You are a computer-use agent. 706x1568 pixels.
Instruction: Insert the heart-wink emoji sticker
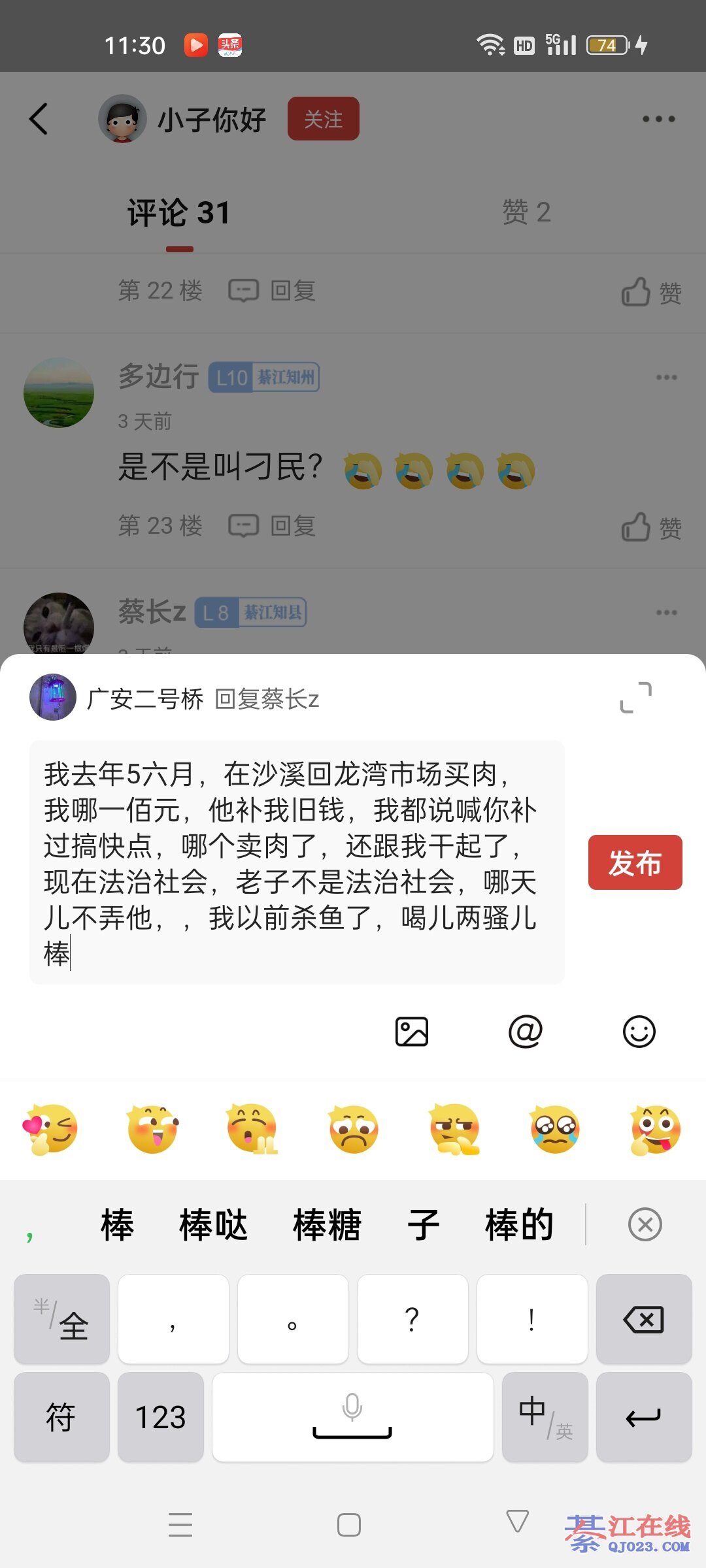(x=51, y=1129)
